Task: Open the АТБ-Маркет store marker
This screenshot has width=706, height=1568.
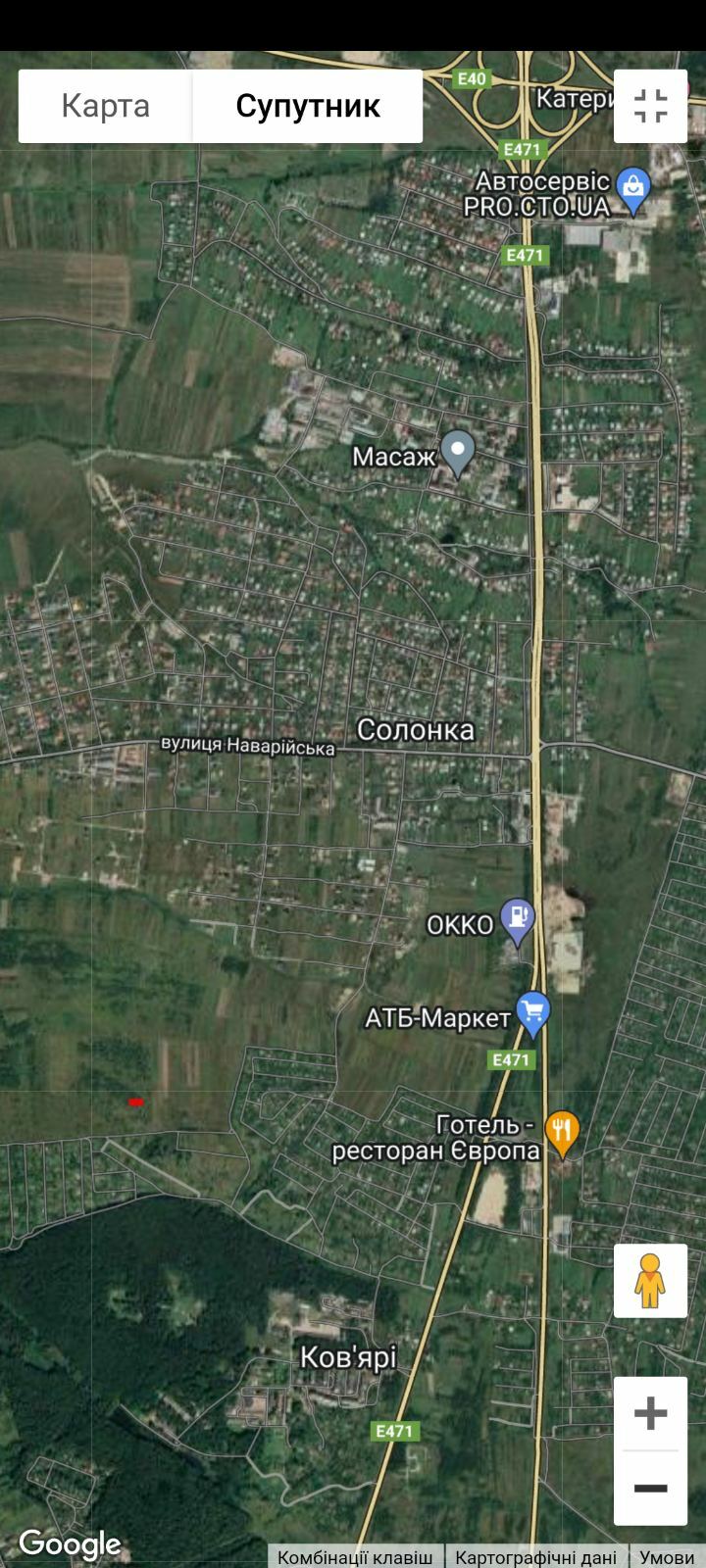Action: coord(532,1015)
